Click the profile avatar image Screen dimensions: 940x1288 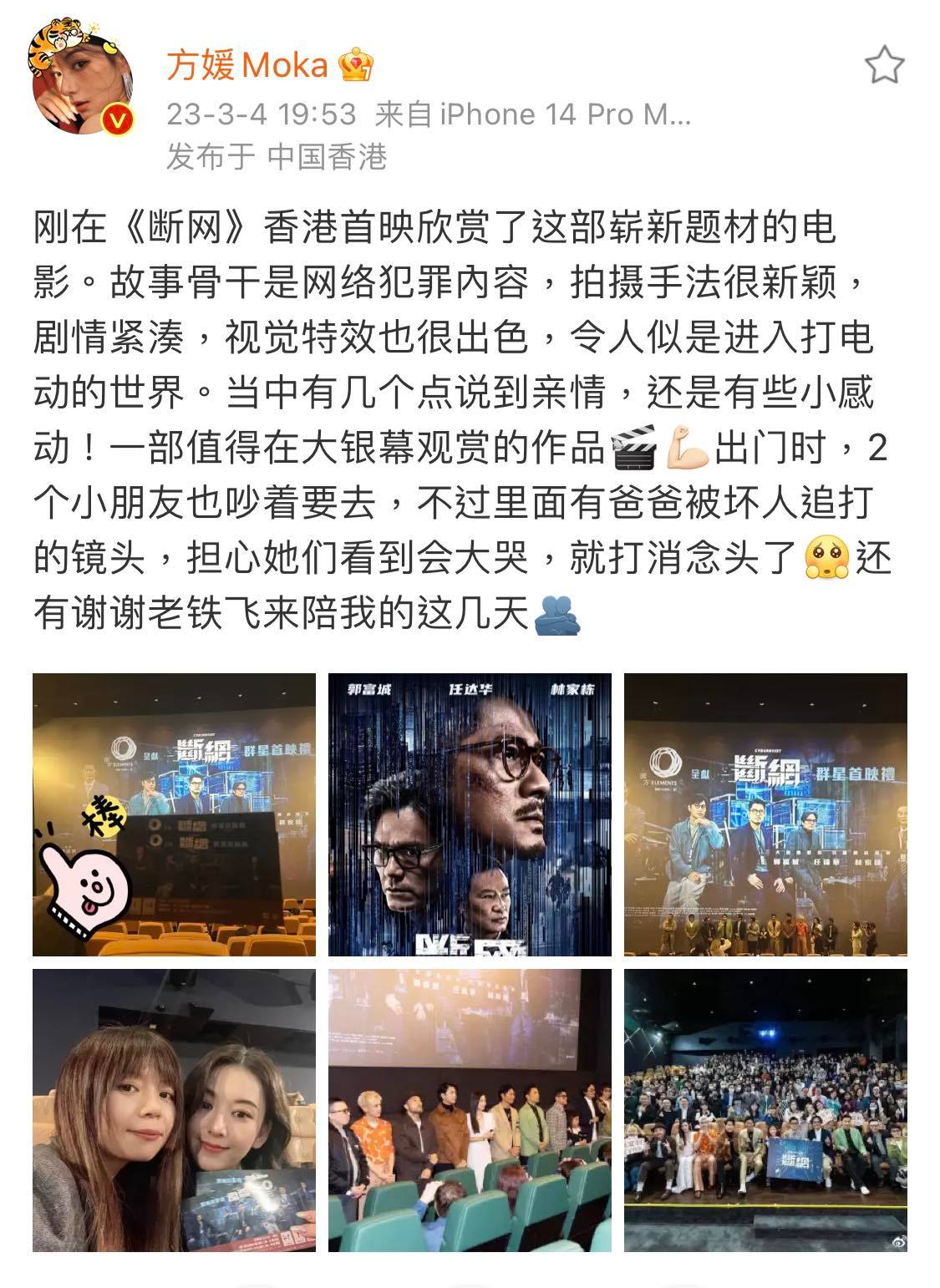84,84
